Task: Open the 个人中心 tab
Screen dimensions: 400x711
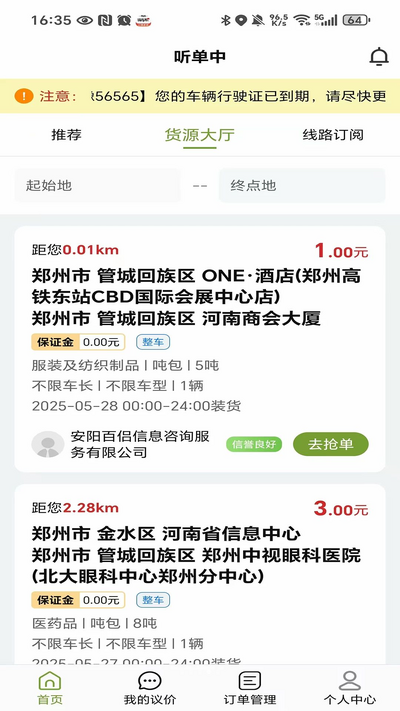Action: click(350, 688)
